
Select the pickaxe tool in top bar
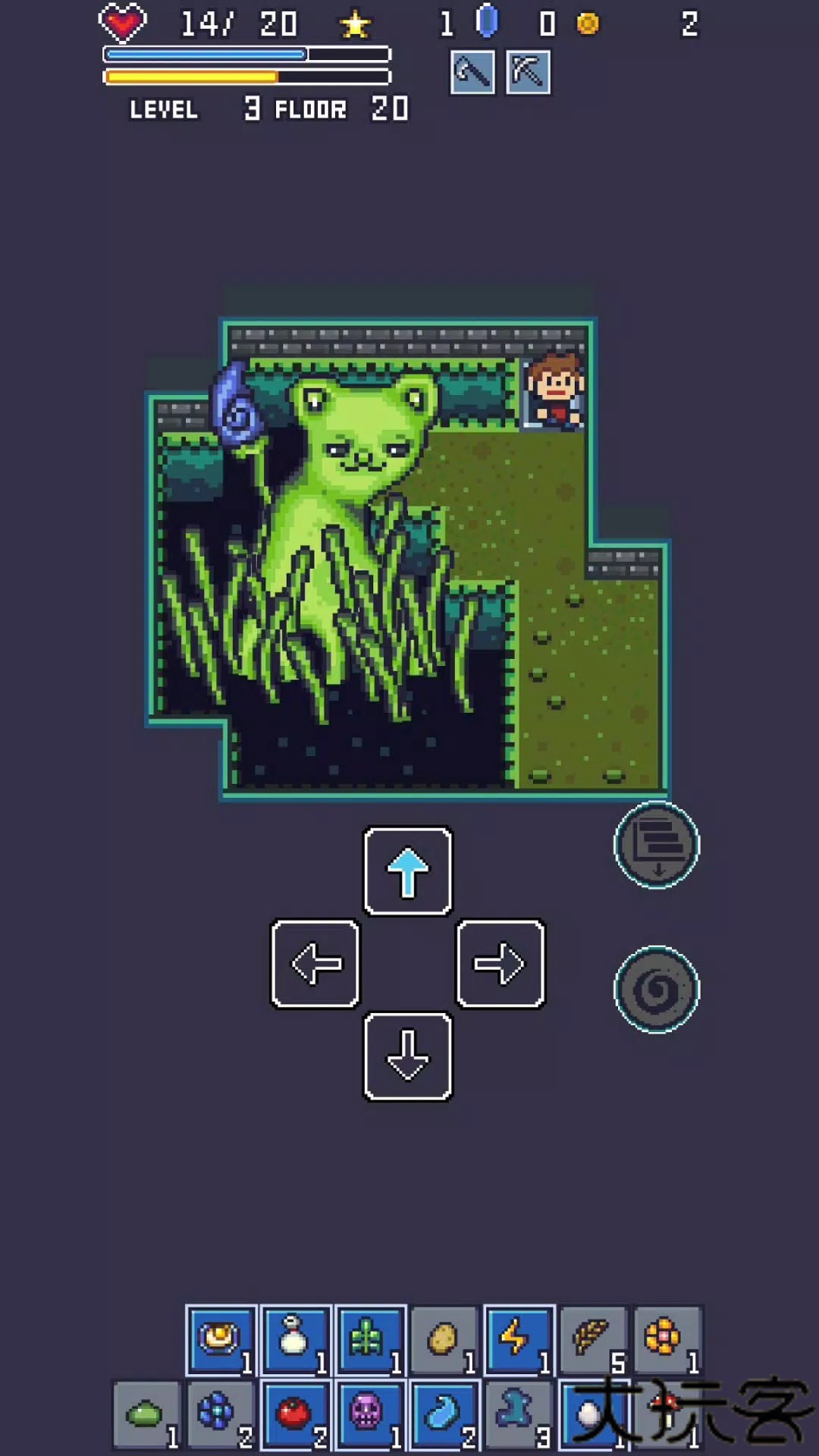pos(528,73)
